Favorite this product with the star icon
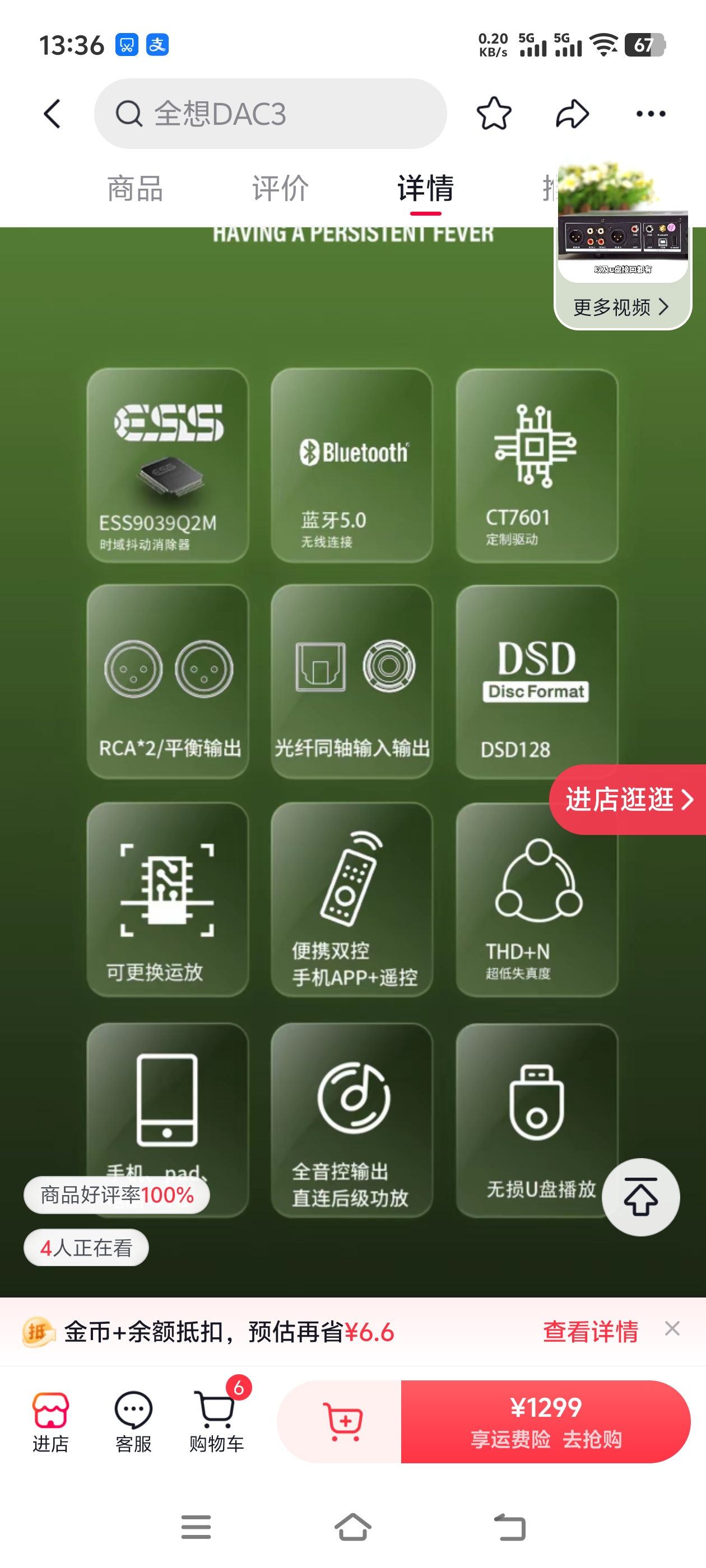 coord(494,114)
